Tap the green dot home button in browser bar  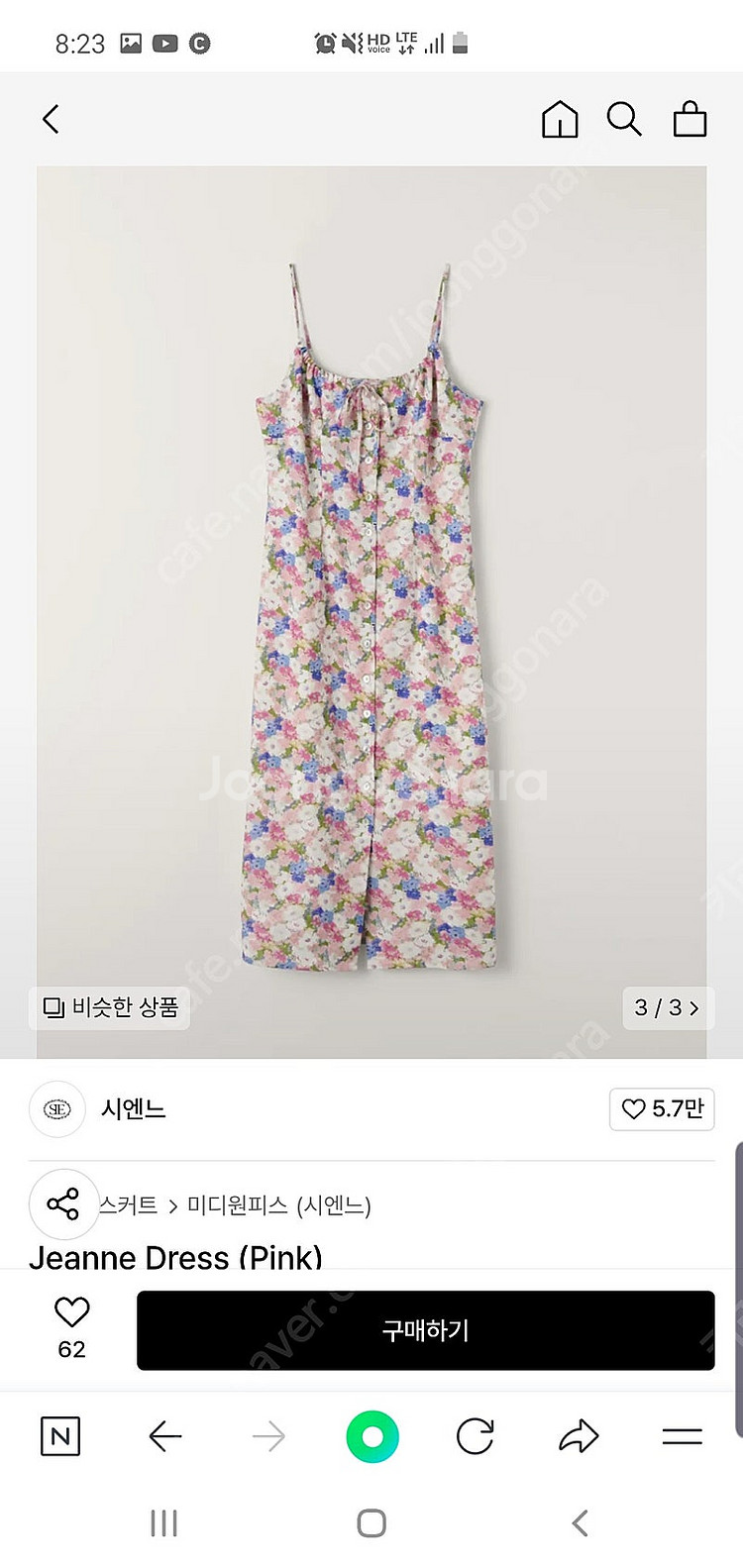coord(371,1434)
